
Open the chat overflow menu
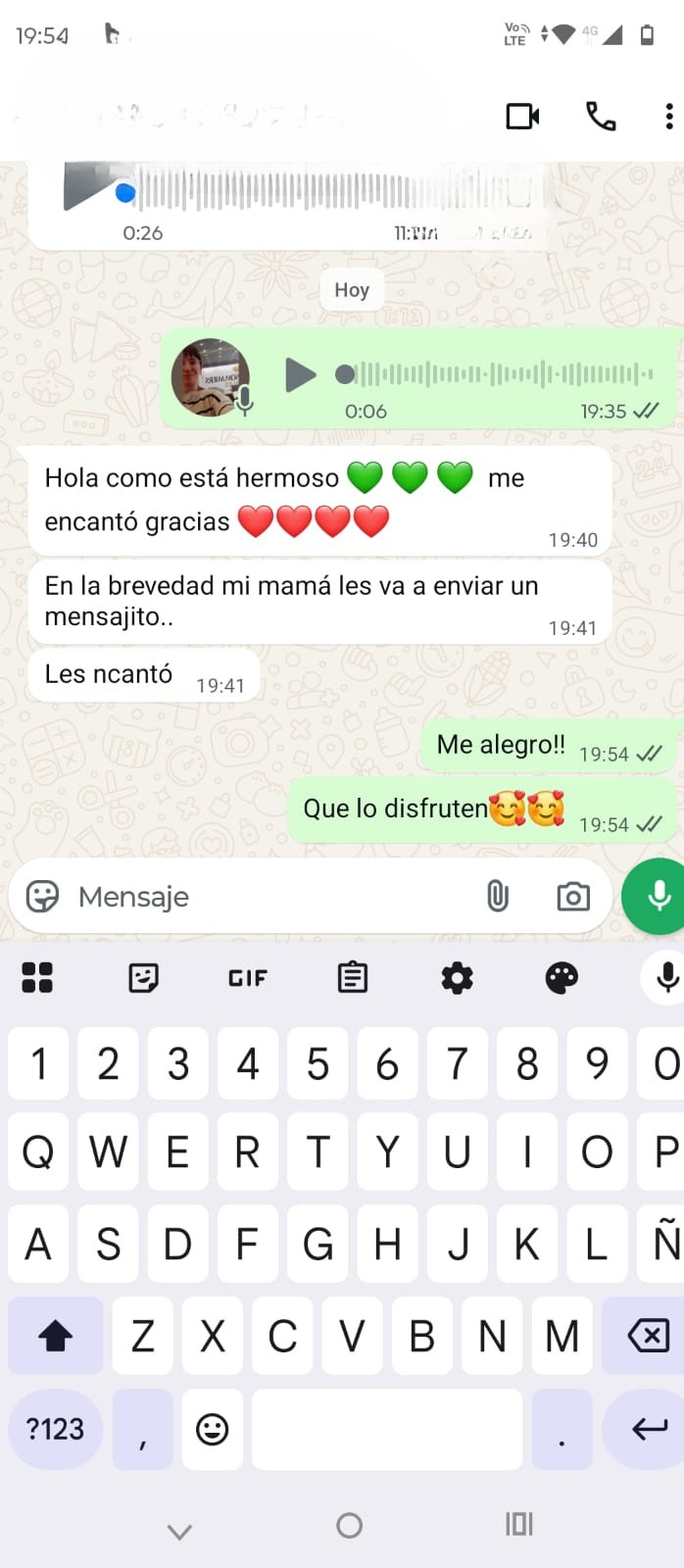coord(669,117)
